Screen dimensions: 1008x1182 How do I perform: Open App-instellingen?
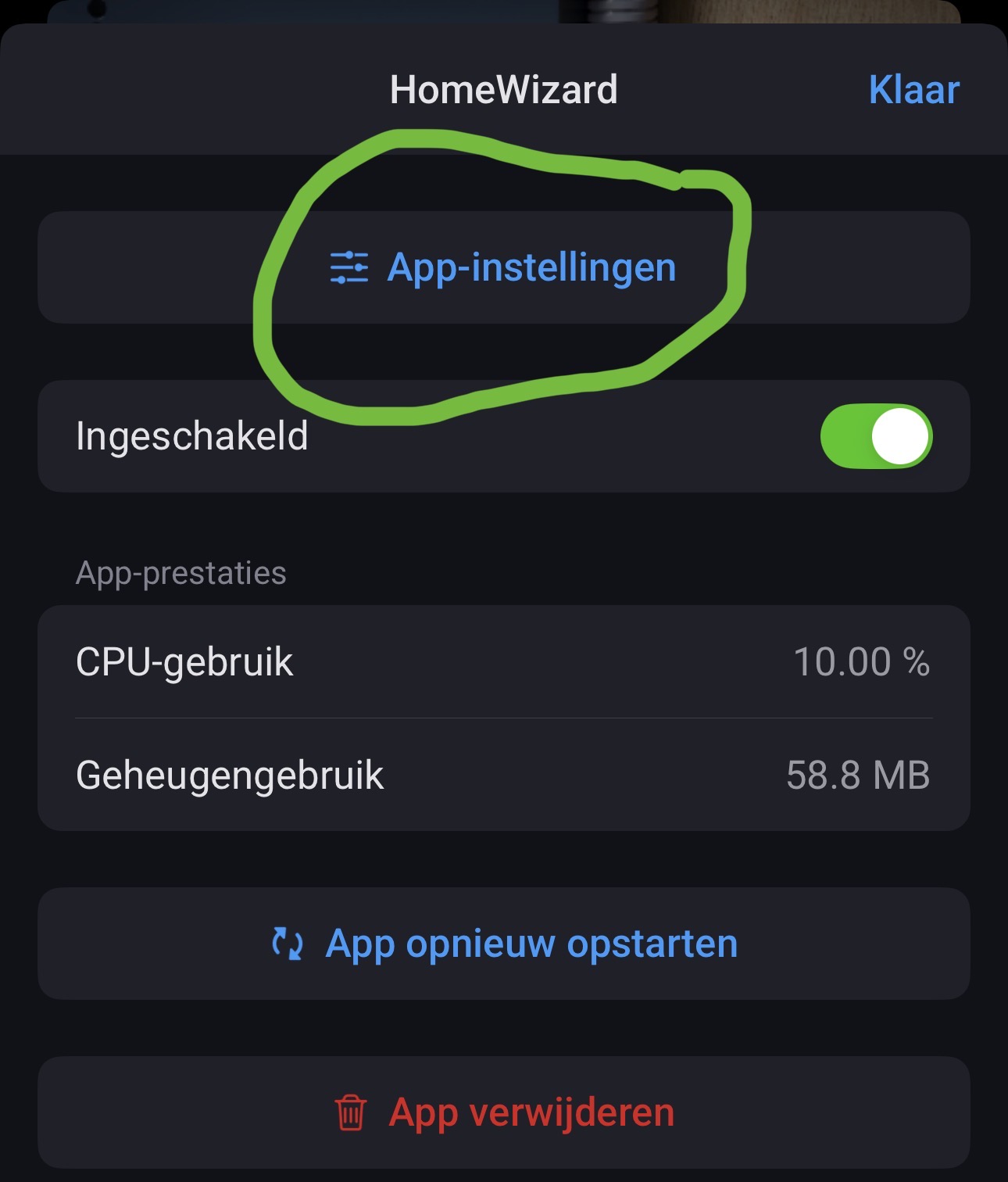click(504, 267)
